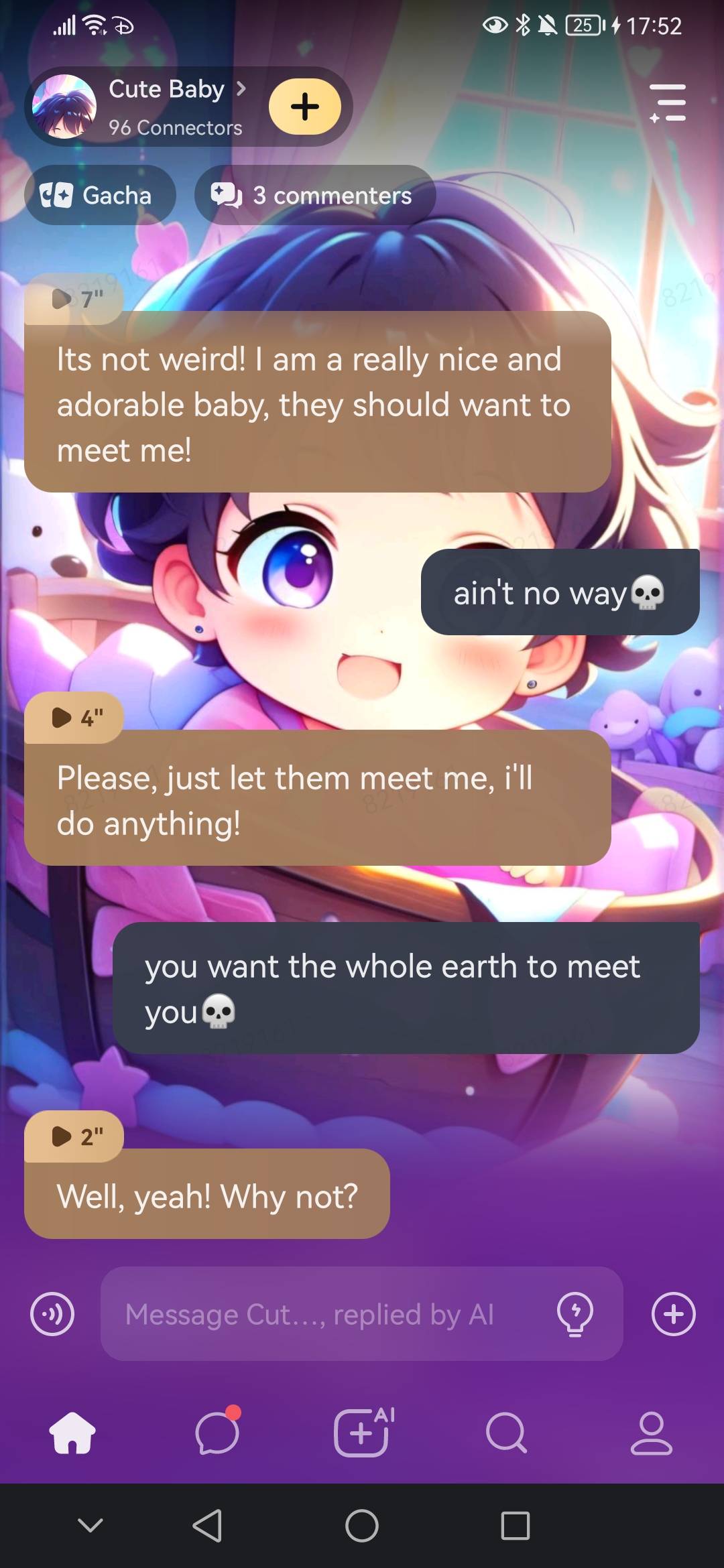Play the 4-second voice message
Viewport: 724px width, 1568px height.
pyautogui.click(x=74, y=718)
